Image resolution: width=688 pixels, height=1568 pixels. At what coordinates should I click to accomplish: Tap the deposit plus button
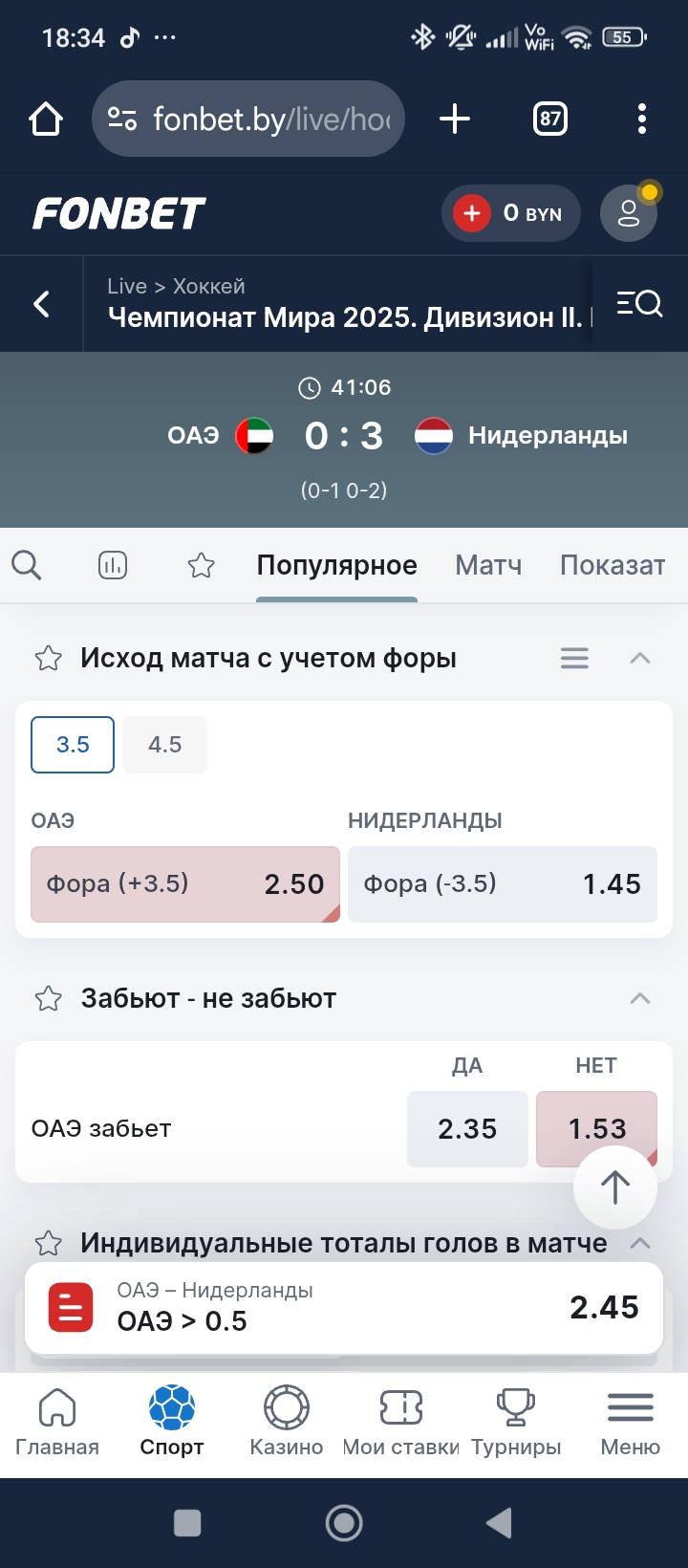coord(472,213)
